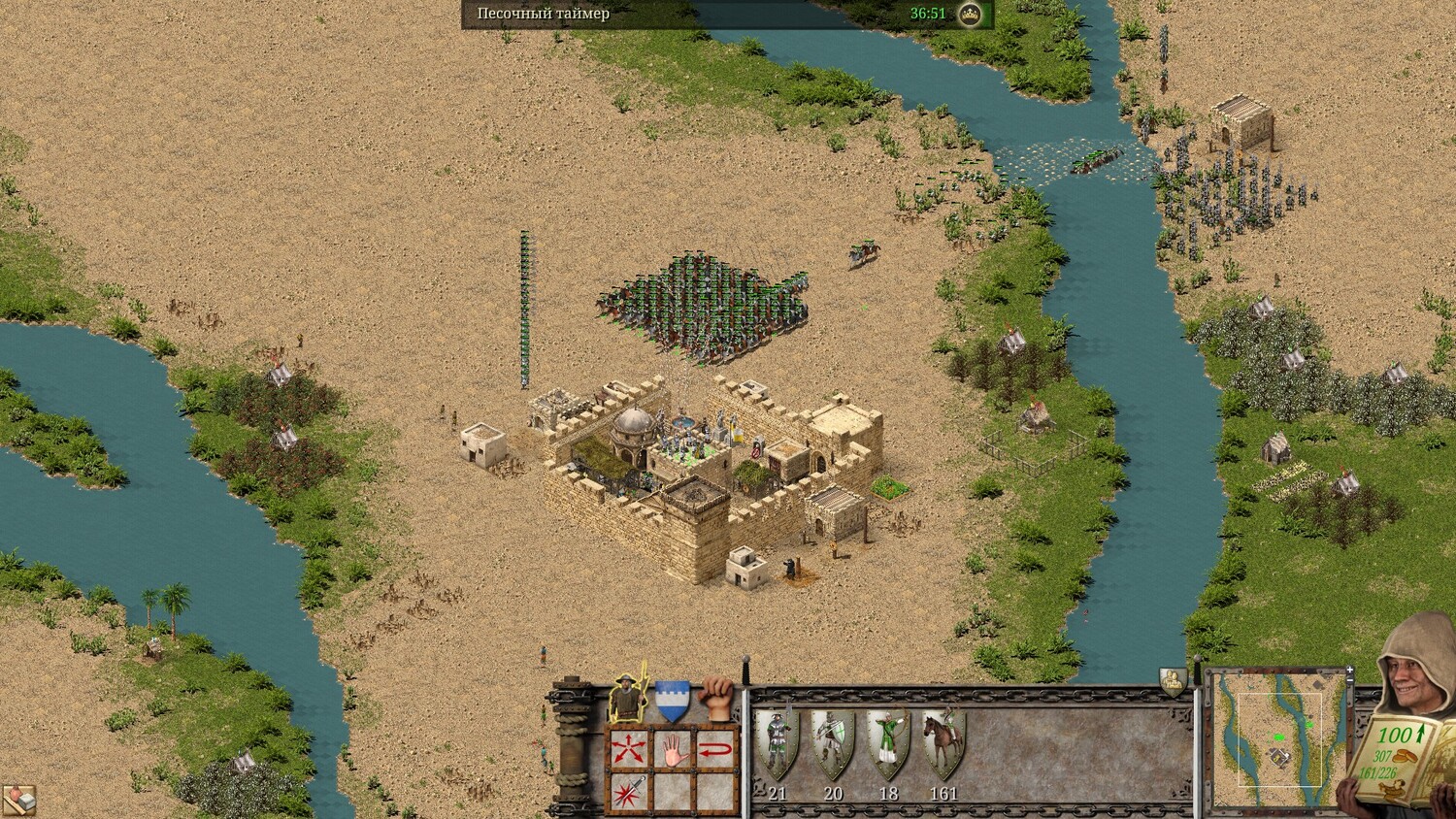Viewport: 1456px width, 819px height.
Task: Tap the crown icon beside the timer
Action: coord(969,14)
